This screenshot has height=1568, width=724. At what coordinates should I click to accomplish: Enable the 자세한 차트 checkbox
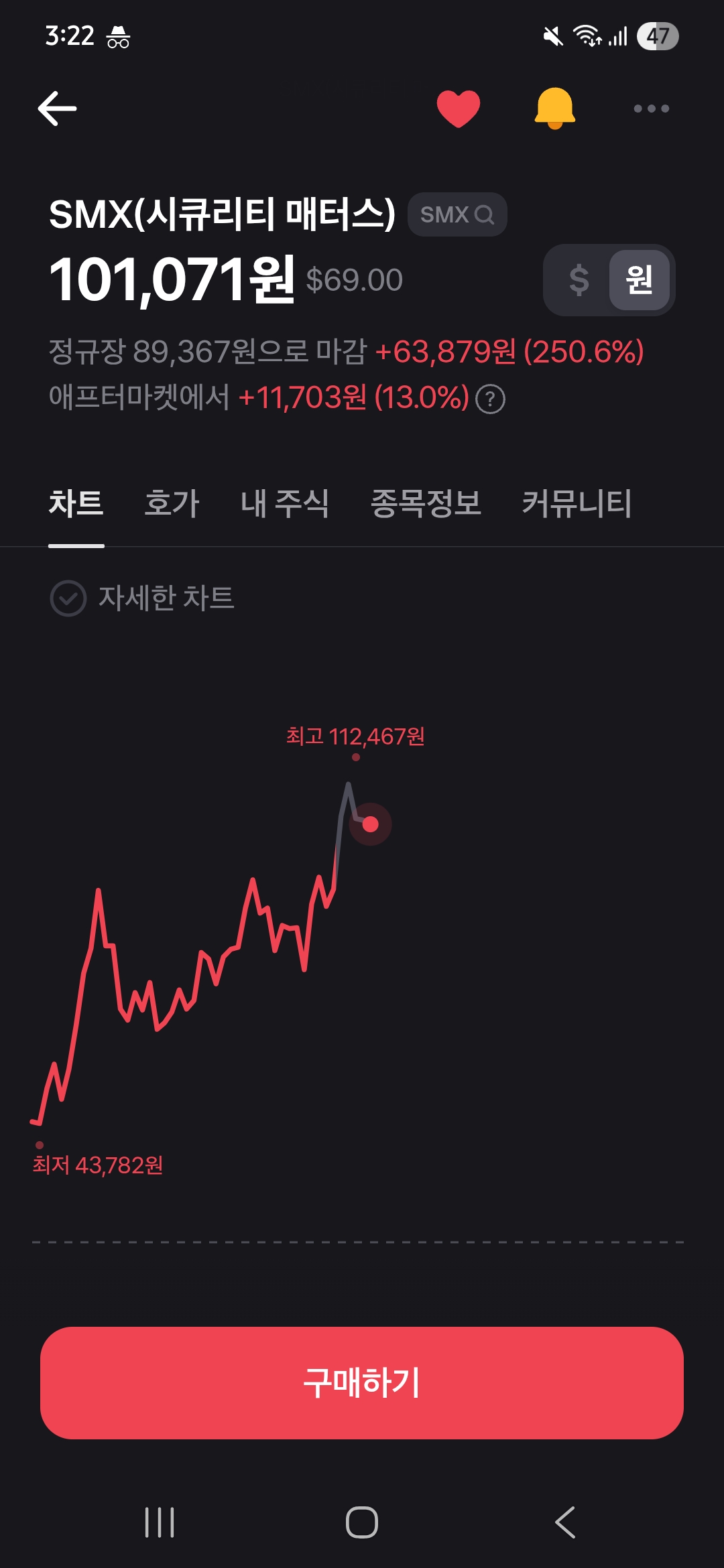68,598
